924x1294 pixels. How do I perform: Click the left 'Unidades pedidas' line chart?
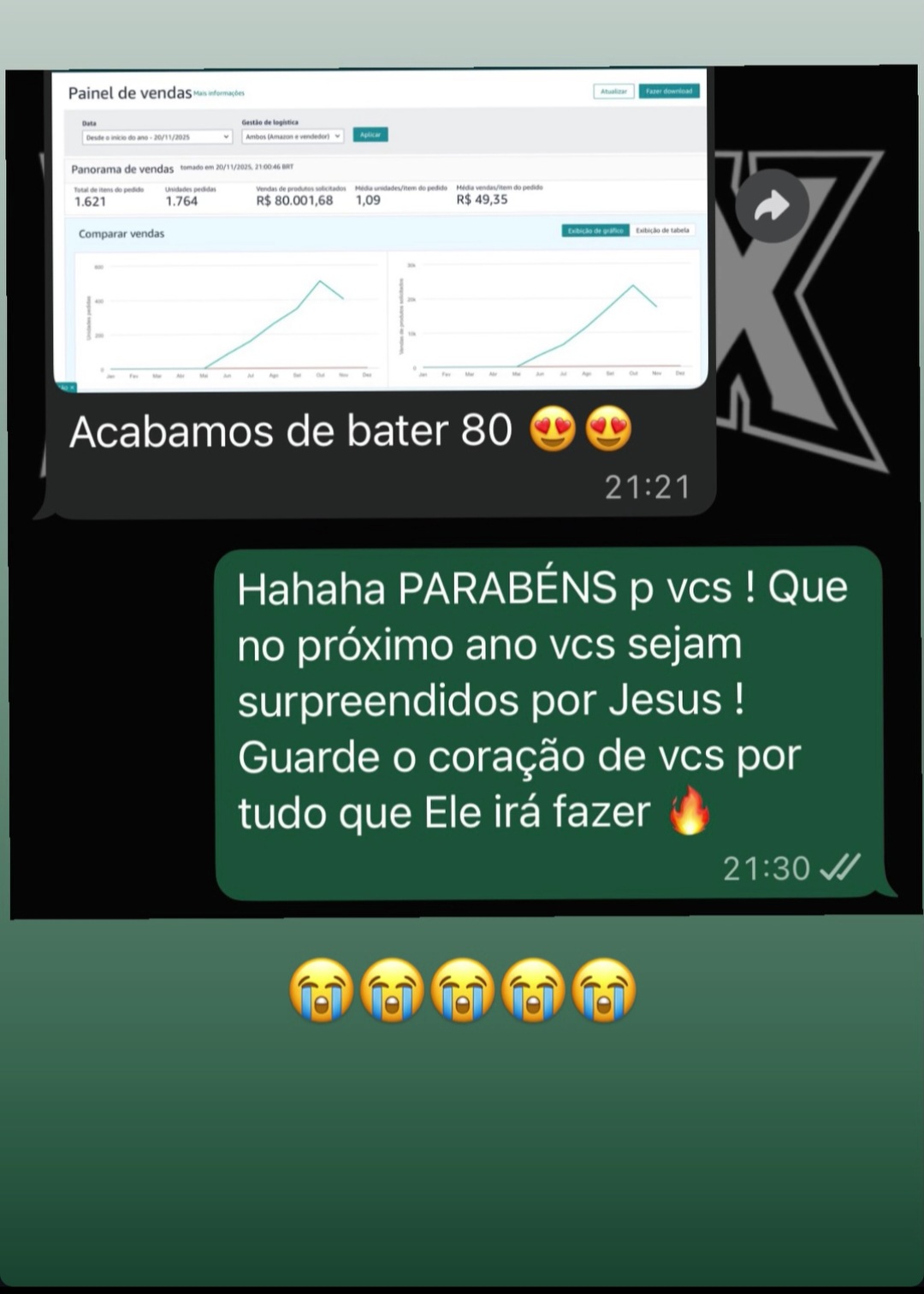pos(231,317)
